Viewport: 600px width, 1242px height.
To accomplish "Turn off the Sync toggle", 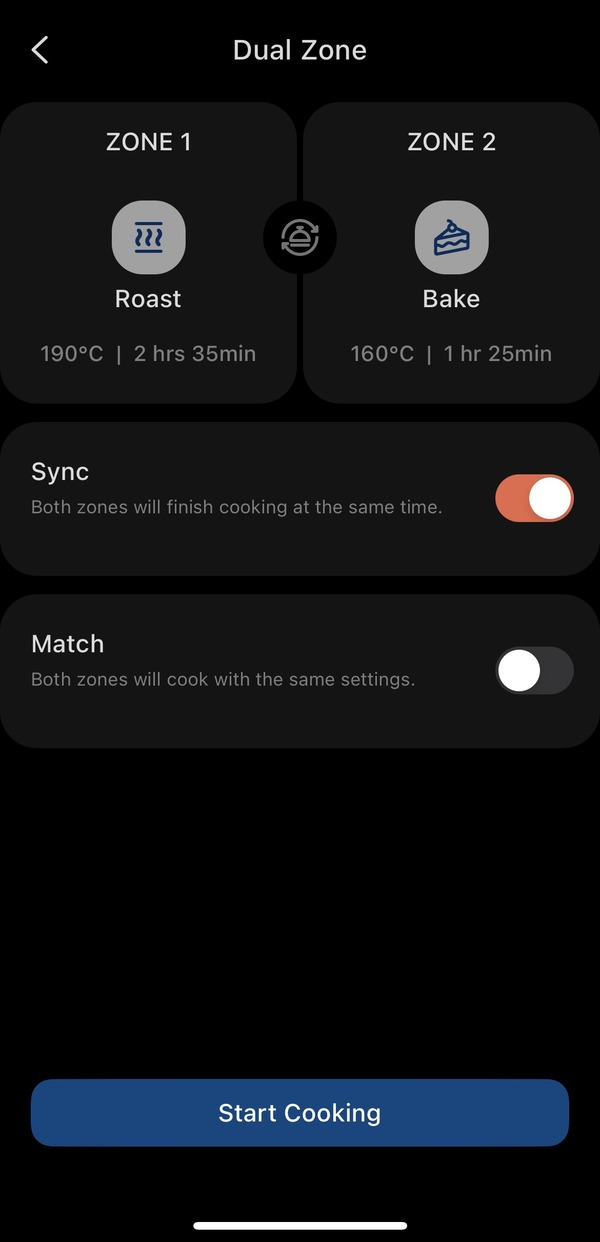I will 534,498.
